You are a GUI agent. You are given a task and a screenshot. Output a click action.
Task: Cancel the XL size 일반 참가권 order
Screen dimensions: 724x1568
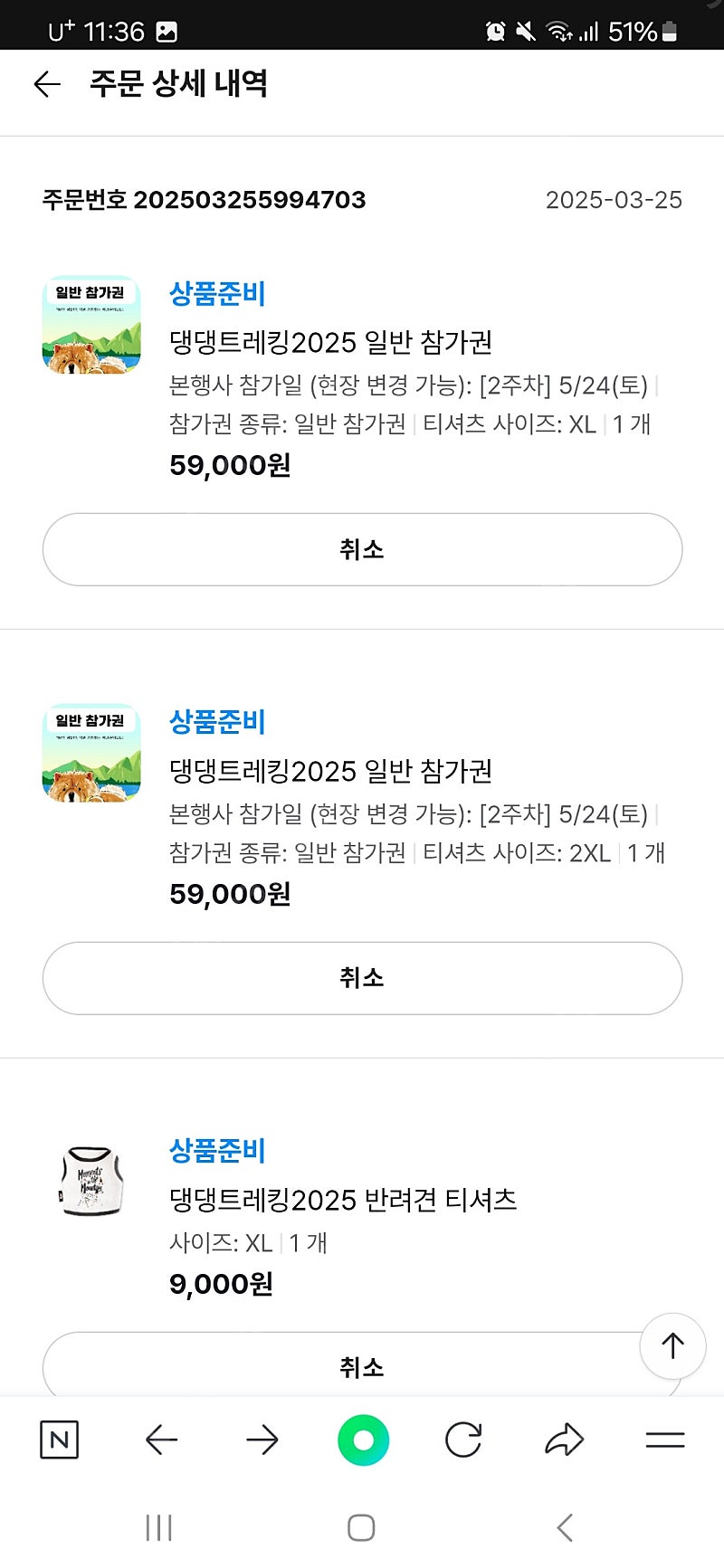(x=362, y=549)
